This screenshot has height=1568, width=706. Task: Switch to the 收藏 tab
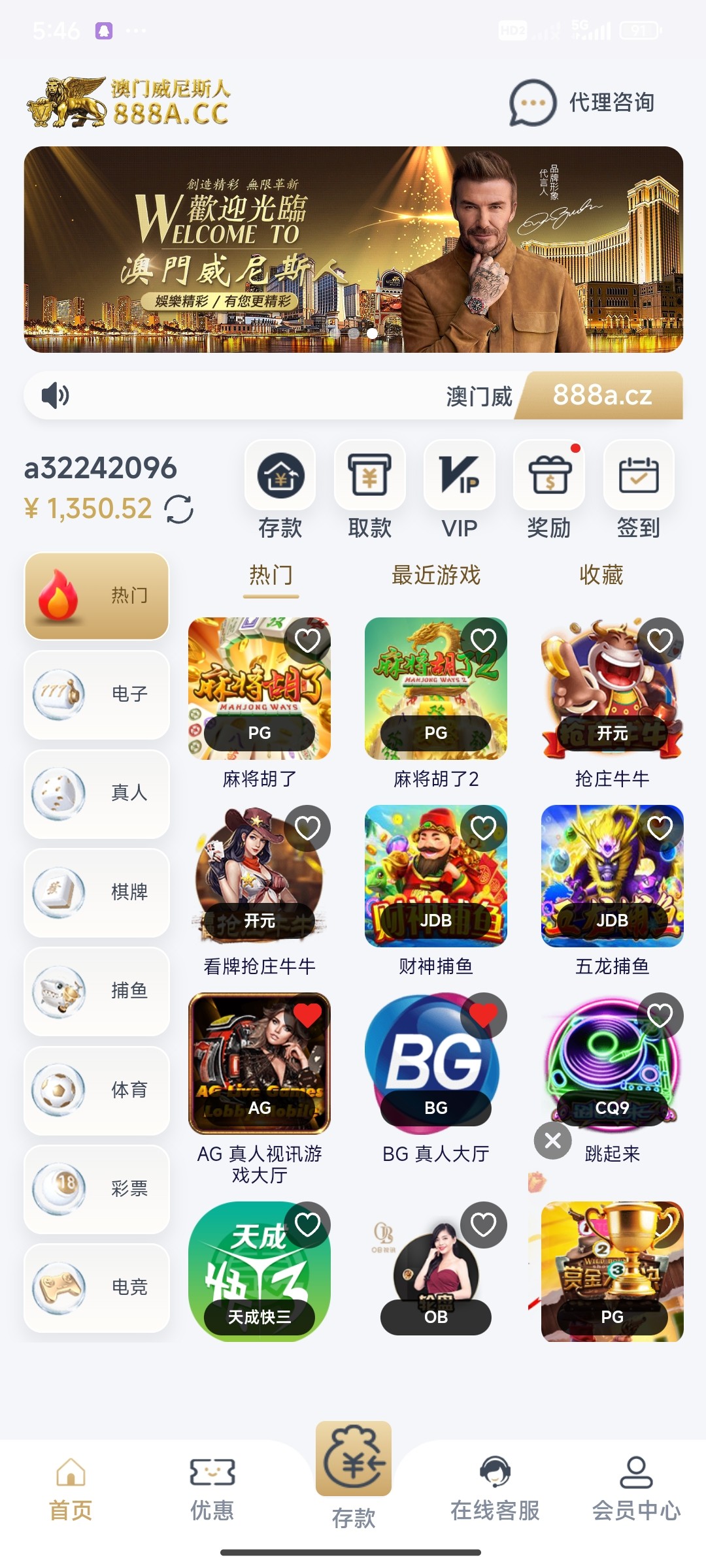(x=601, y=575)
